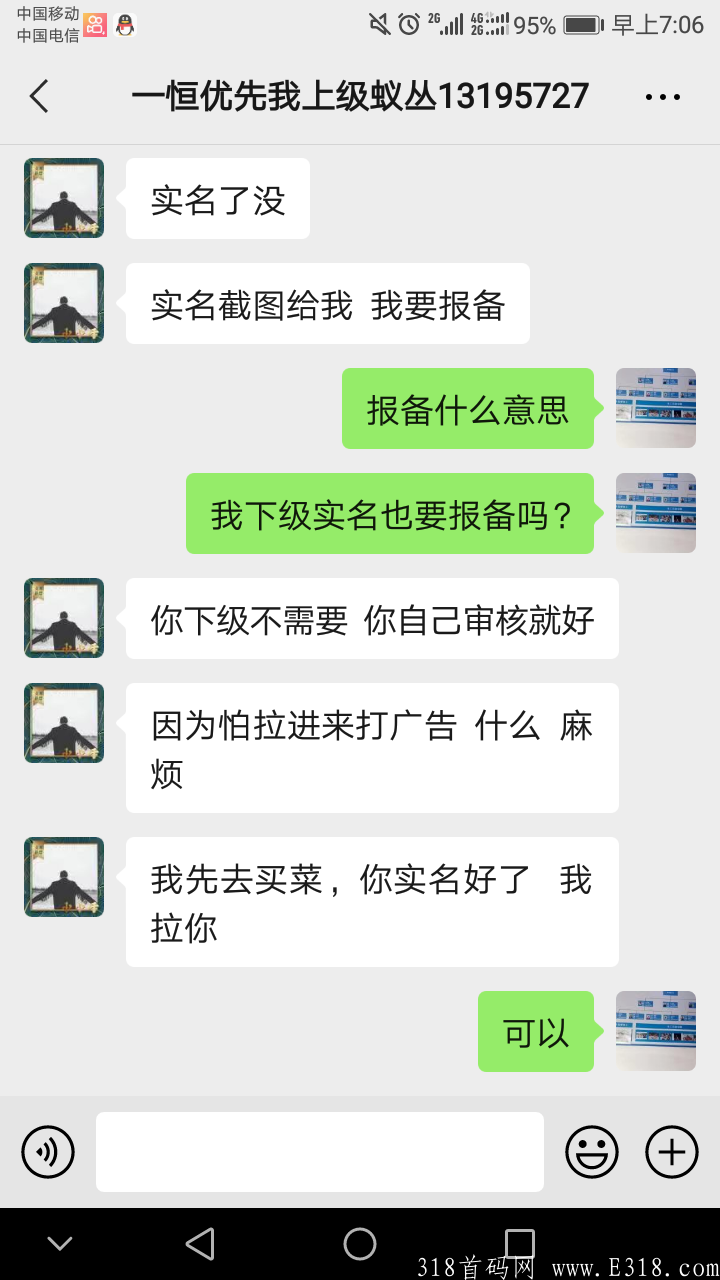The image size is (720, 1280).
Task: Open image thumbnail beside 我下级实名也要报备吗 message
Action: point(655,513)
